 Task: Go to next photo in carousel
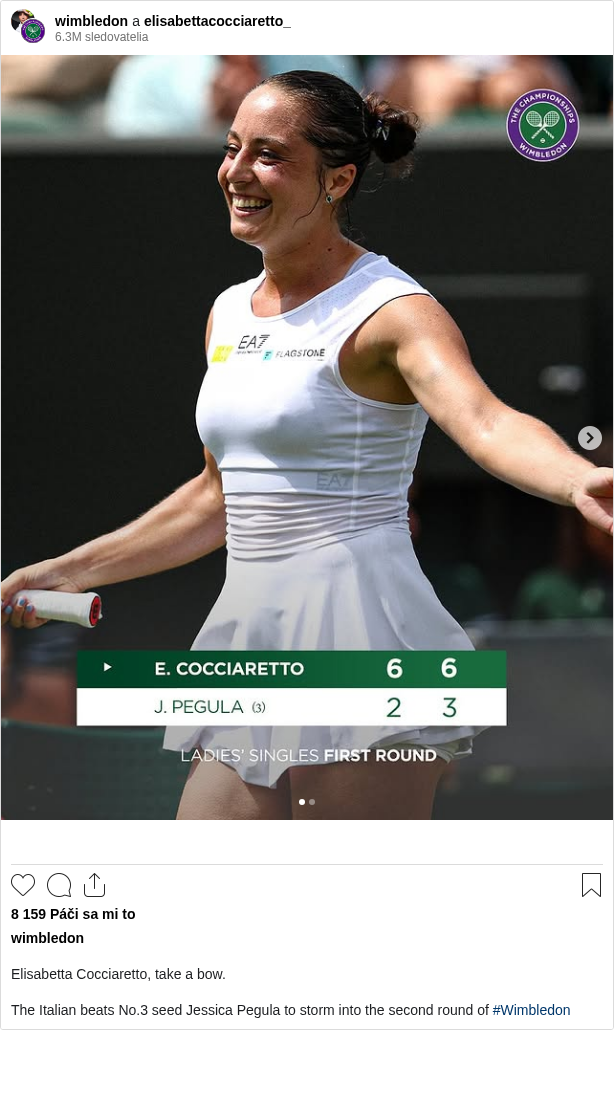tap(590, 438)
